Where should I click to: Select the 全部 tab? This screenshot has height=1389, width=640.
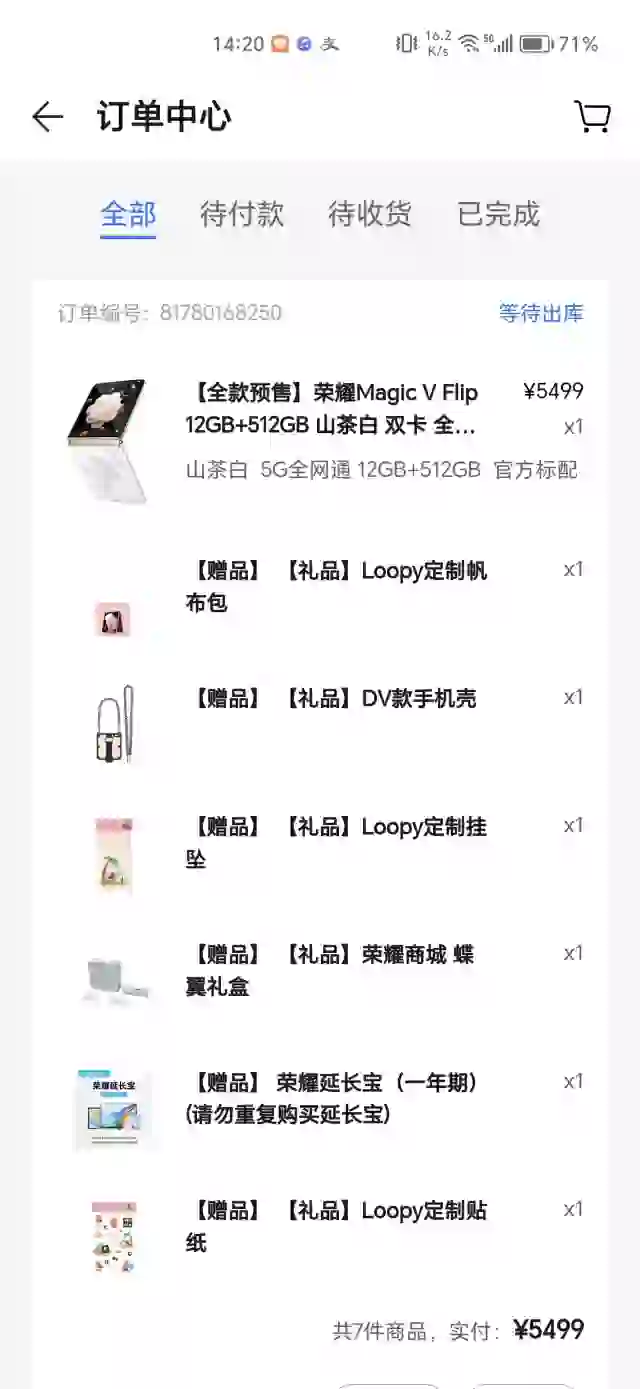[x=128, y=214]
